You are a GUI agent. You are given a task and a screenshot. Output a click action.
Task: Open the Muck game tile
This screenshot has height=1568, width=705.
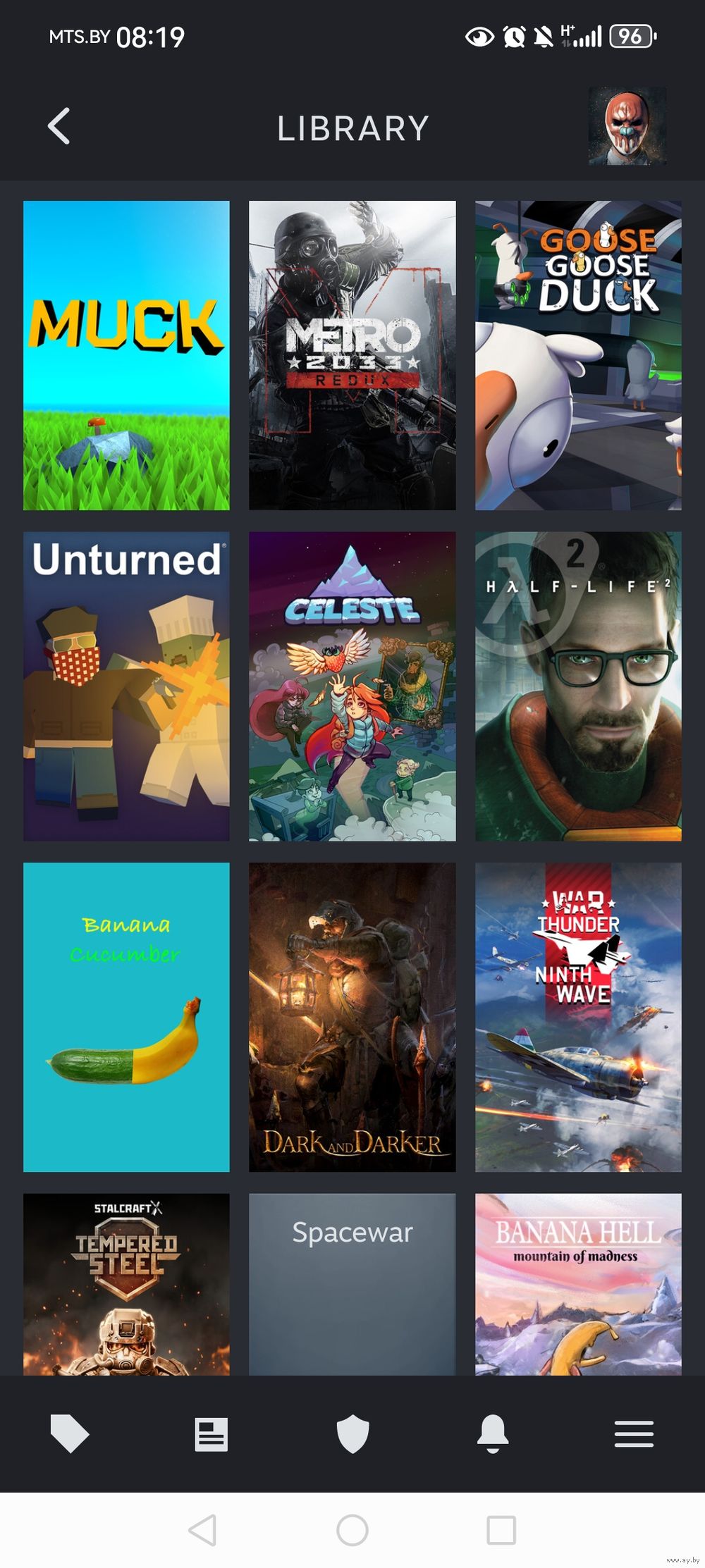point(126,355)
